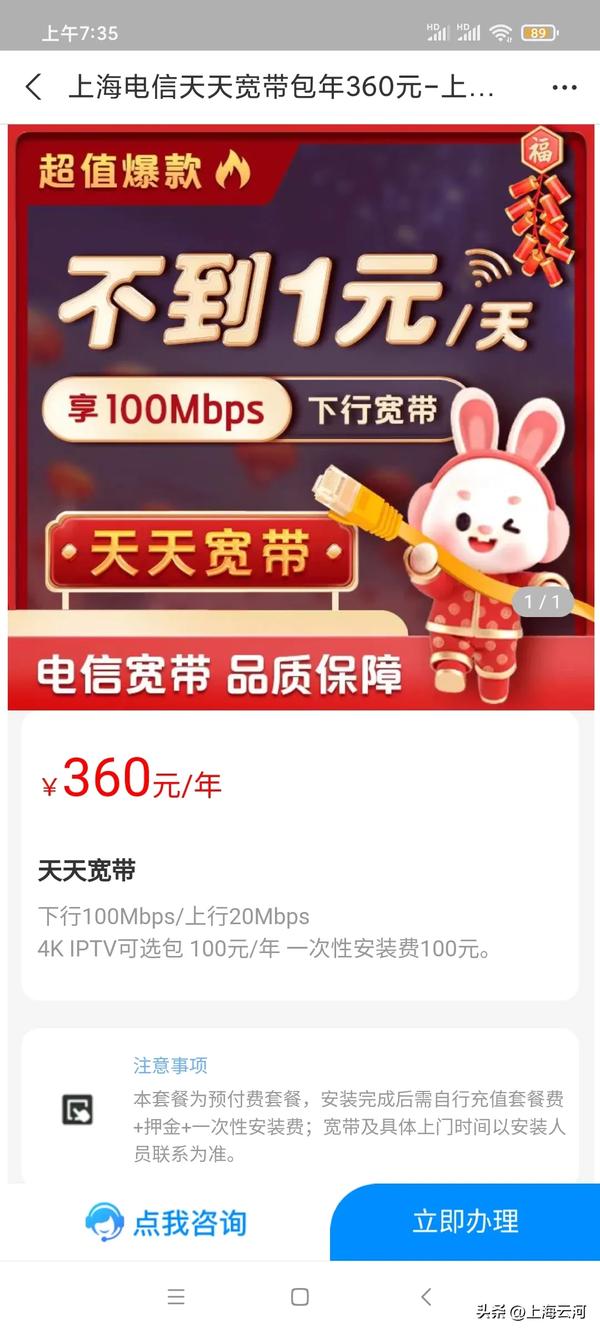This screenshot has height=1333, width=600.
Task: Go back using the top-left arrow
Action: click(x=34, y=87)
